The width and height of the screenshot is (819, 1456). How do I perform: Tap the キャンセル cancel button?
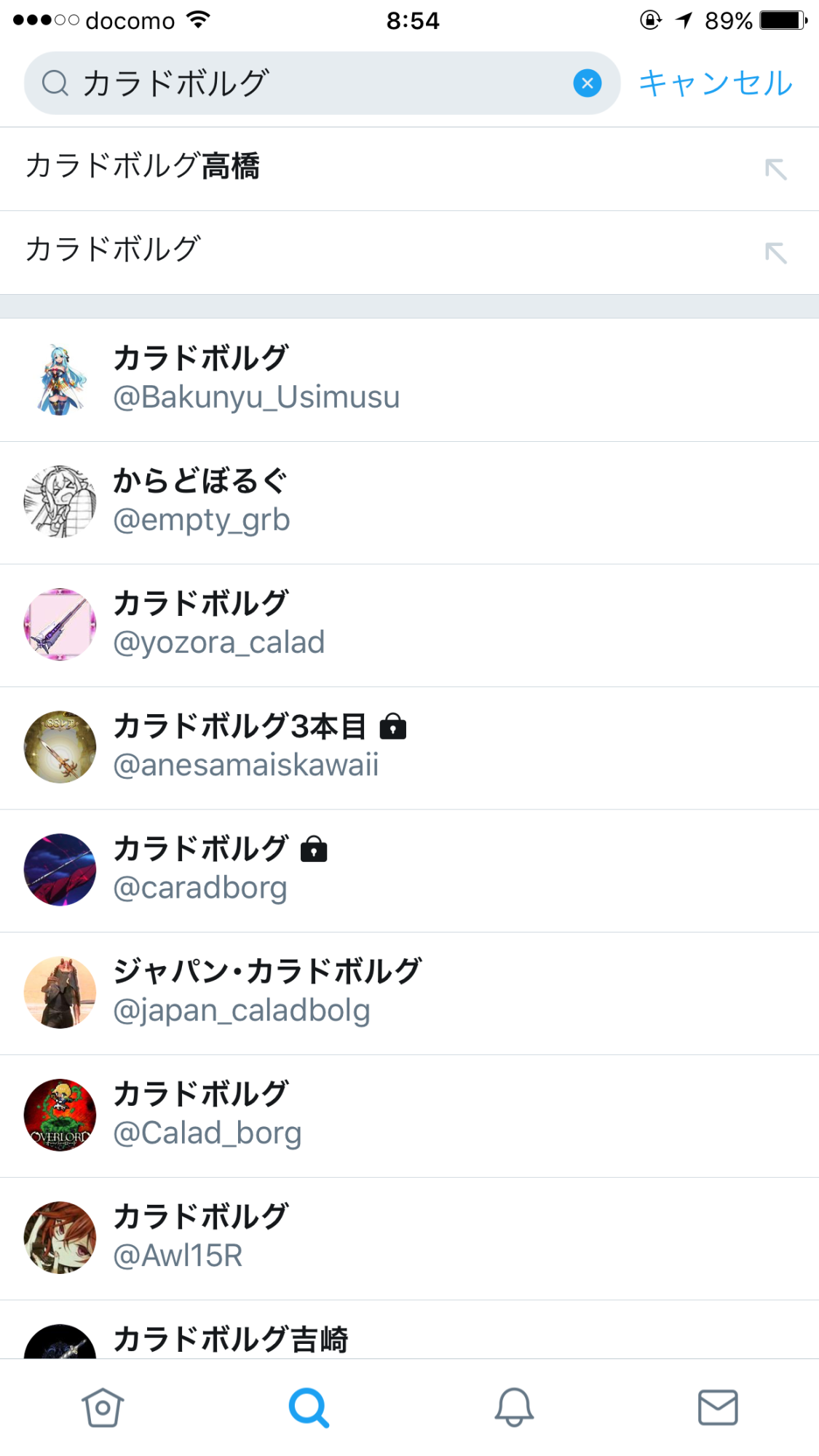pyautogui.click(x=715, y=83)
